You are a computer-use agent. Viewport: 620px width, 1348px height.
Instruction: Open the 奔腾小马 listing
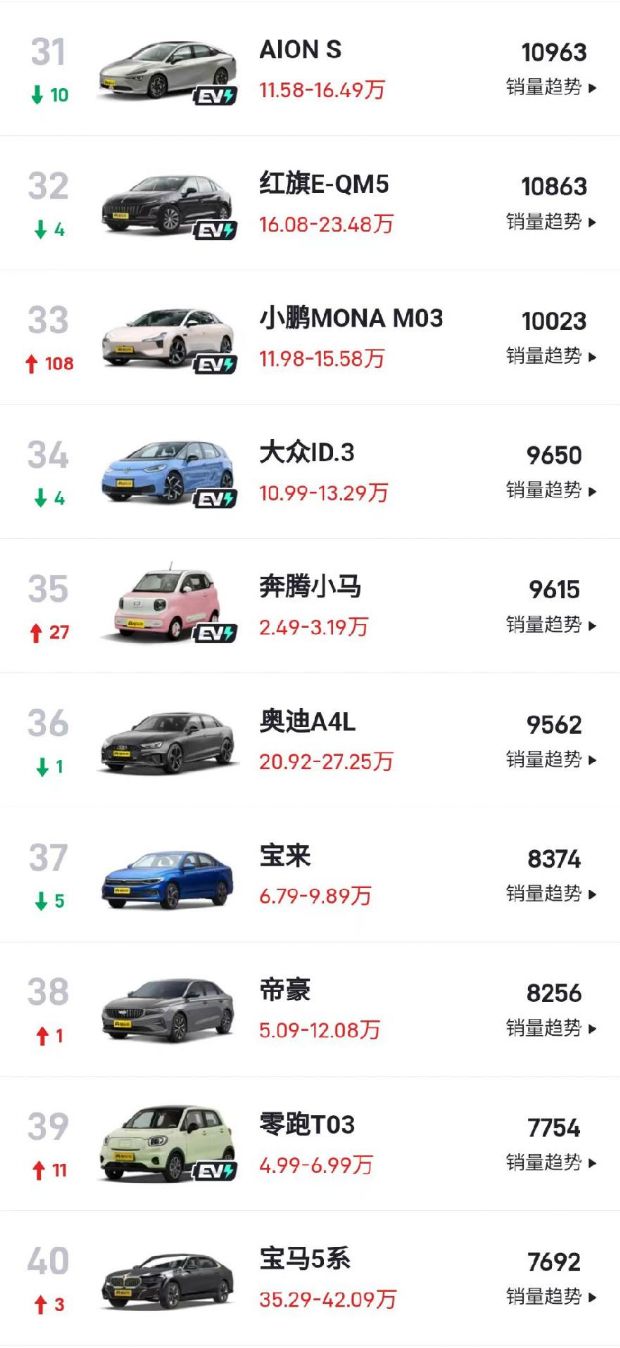point(310,587)
